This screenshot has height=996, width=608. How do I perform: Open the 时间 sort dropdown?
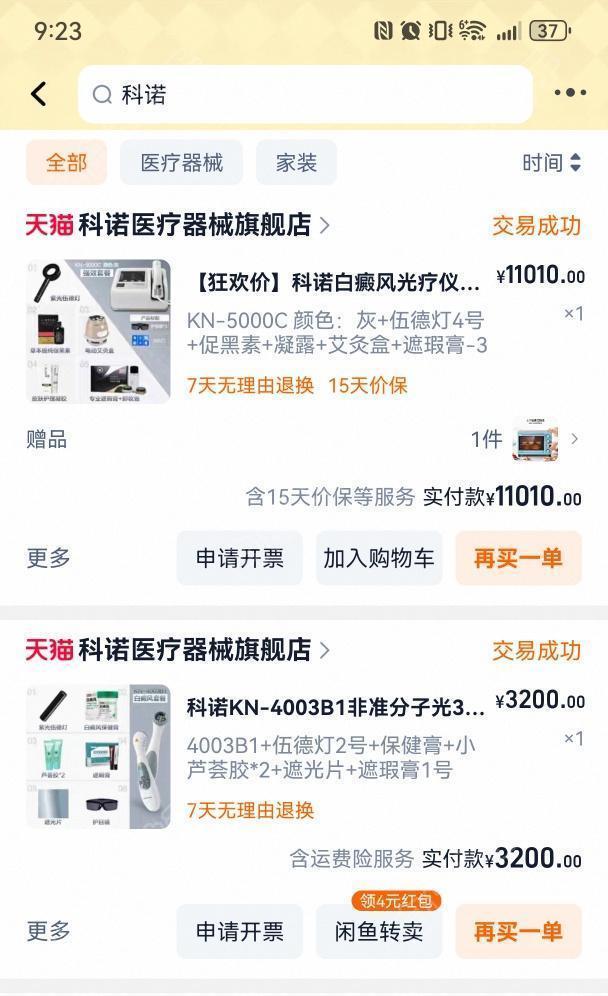click(551, 163)
